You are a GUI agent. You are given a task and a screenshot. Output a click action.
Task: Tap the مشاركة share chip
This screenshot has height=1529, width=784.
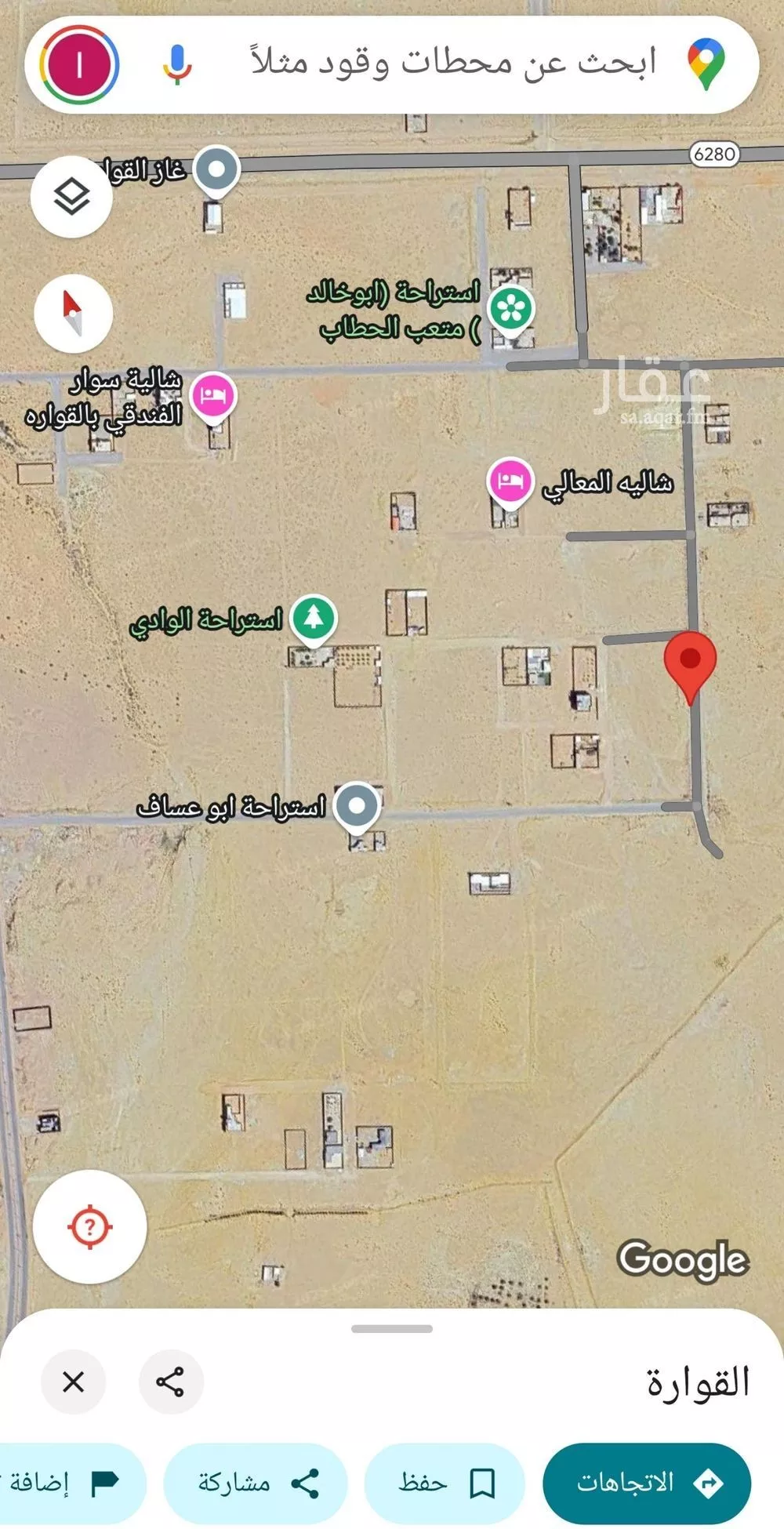(x=256, y=1482)
